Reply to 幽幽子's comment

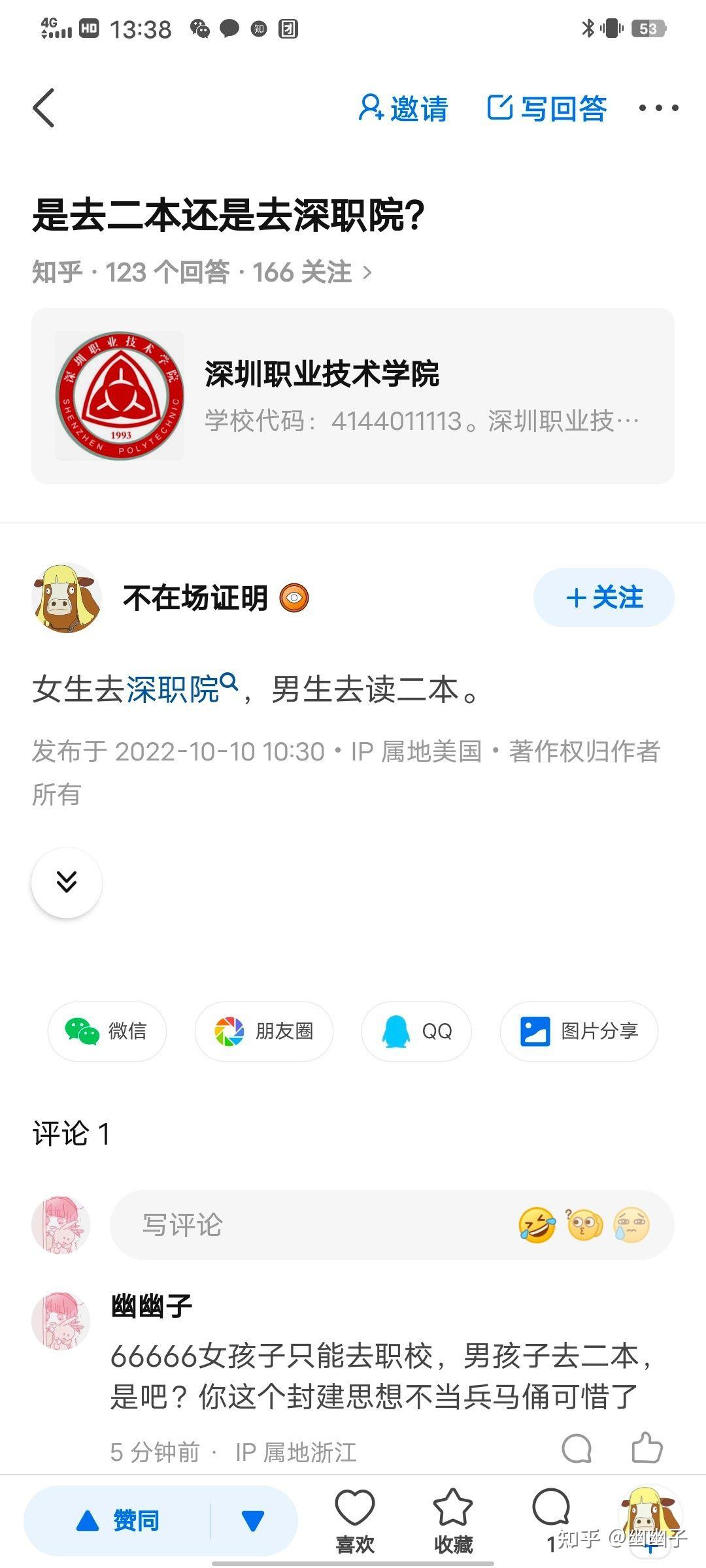(577, 1448)
